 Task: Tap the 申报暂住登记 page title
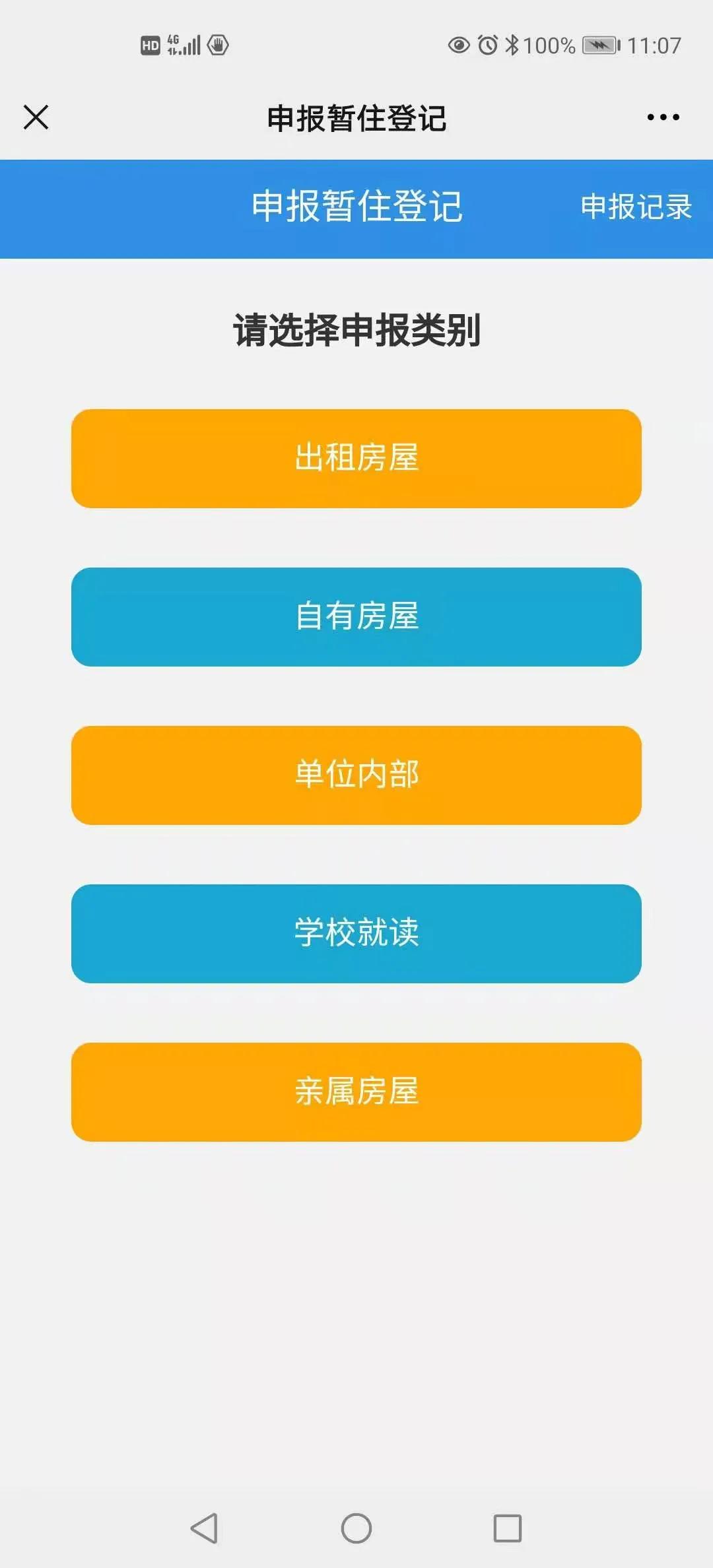(x=356, y=117)
